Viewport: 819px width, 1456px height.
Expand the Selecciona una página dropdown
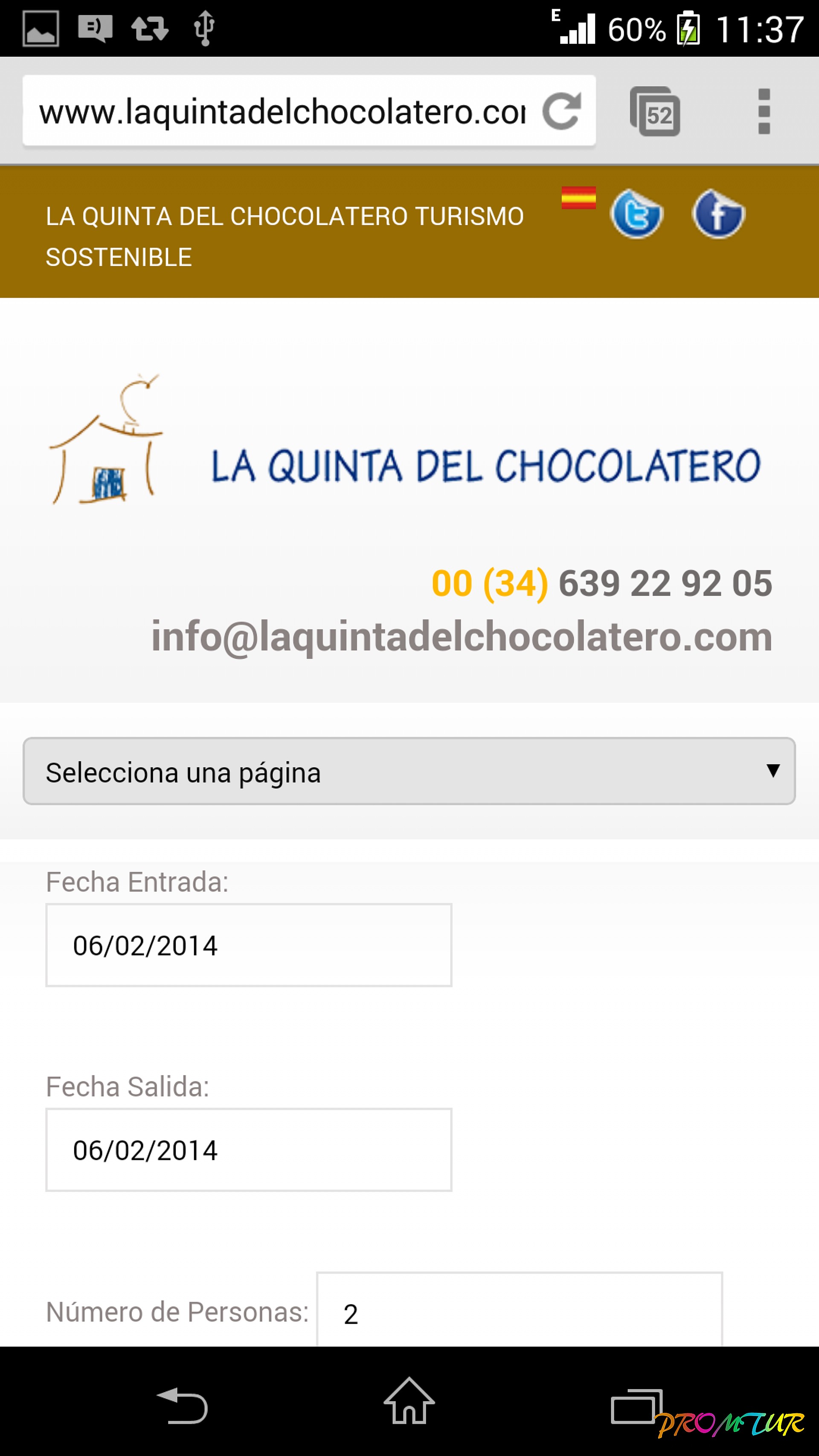[409, 772]
